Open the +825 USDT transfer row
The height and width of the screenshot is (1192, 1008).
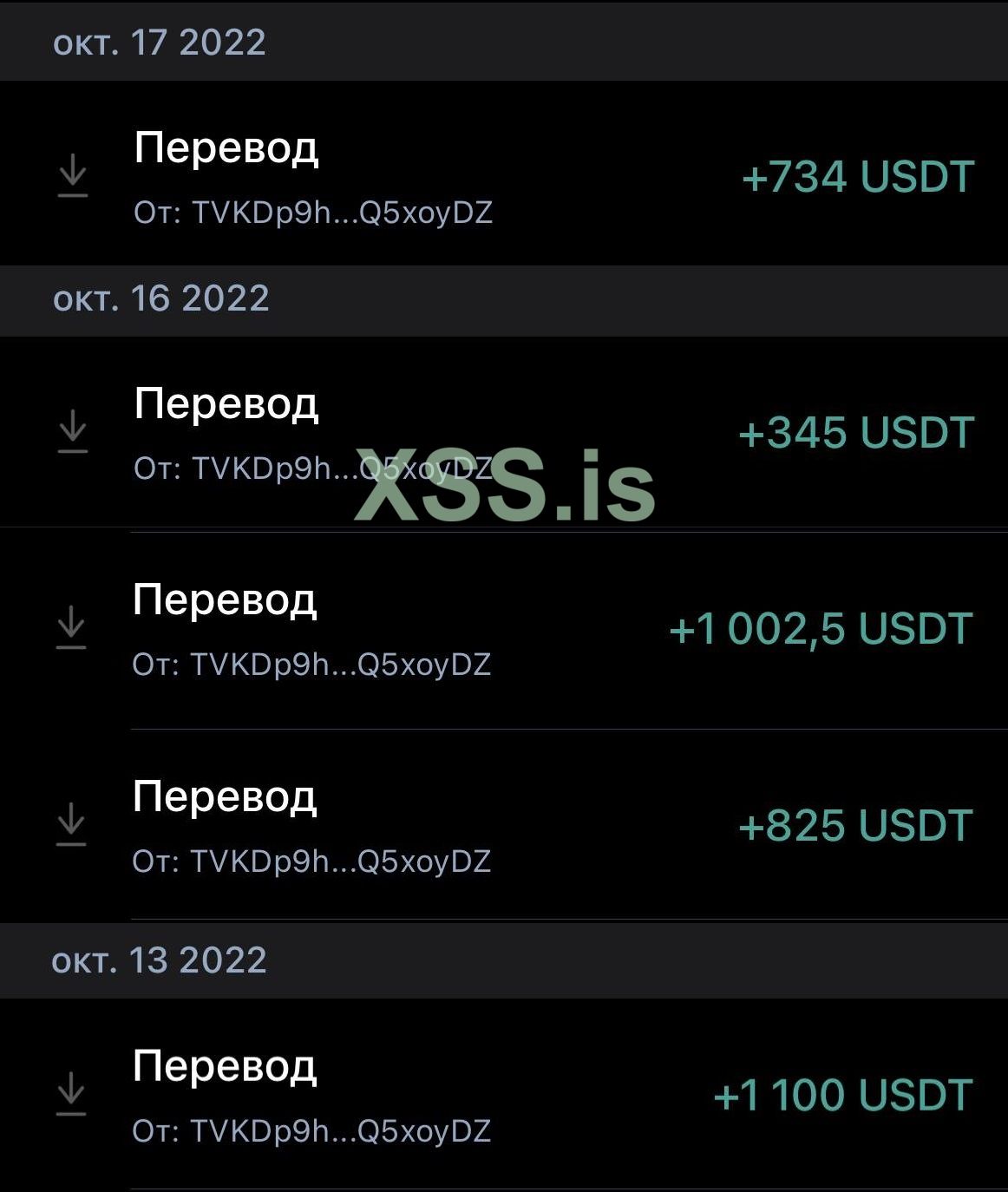pyautogui.click(x=503, y=826)
